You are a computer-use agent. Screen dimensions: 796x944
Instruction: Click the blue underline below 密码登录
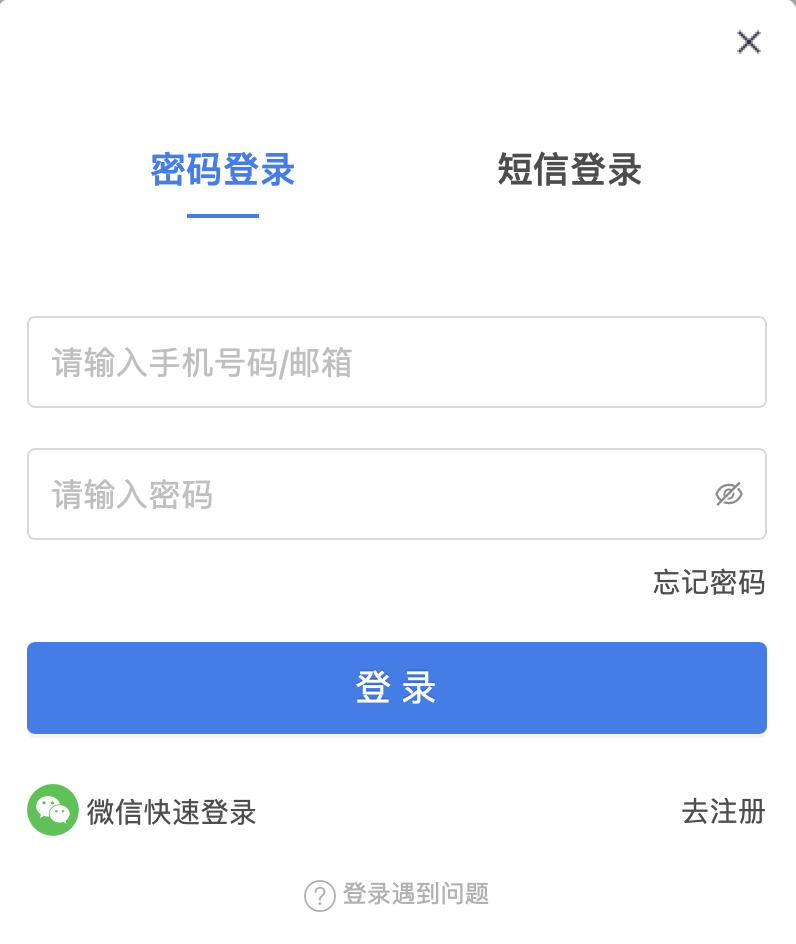point(223,216)
